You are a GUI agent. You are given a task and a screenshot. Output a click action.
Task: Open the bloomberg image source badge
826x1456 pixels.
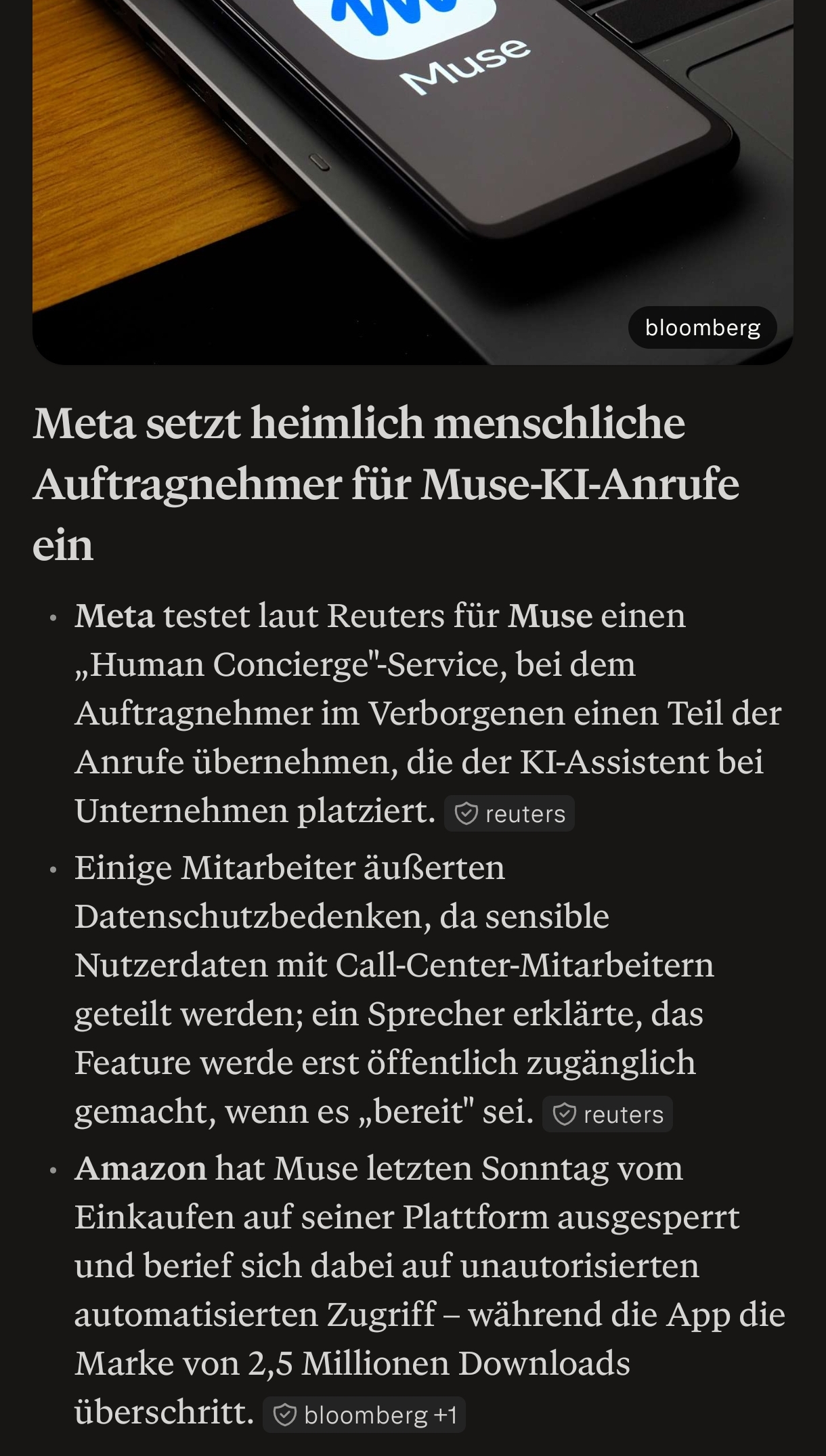[702, 328]
